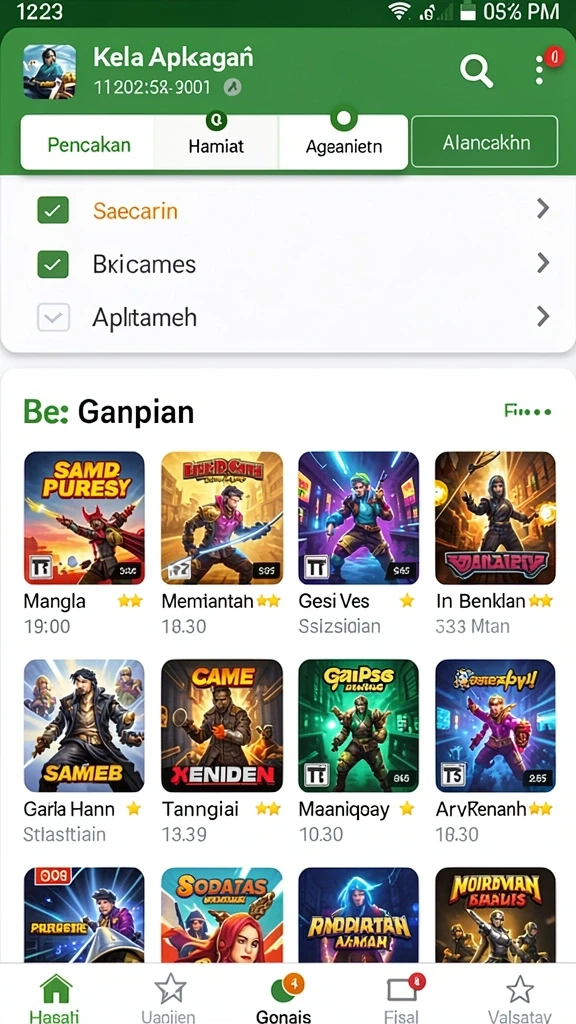Viewport: 576px width, 1024px height.
Task: Check the Aplitameh checkbox
Action: pos(53,317)
